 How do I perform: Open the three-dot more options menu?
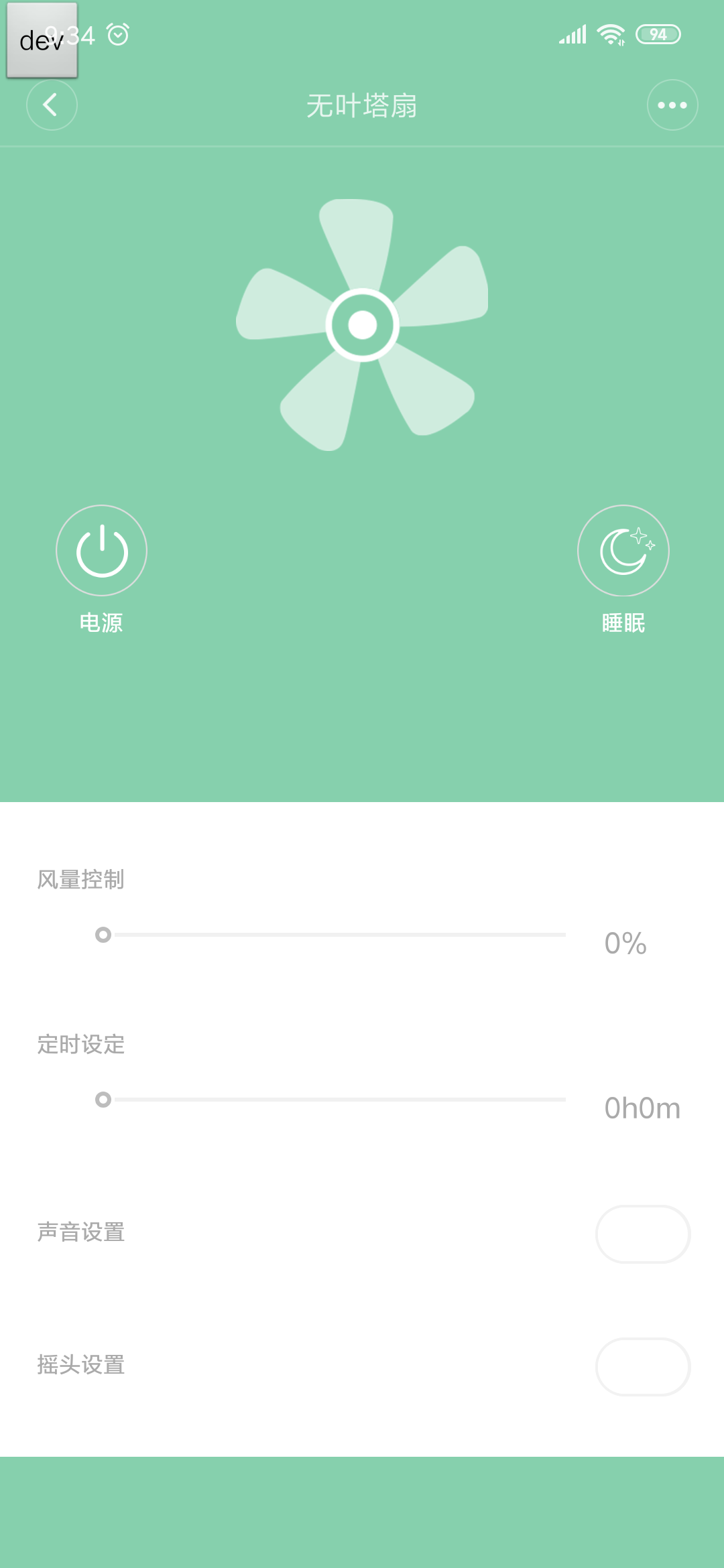tap(672, 105)
